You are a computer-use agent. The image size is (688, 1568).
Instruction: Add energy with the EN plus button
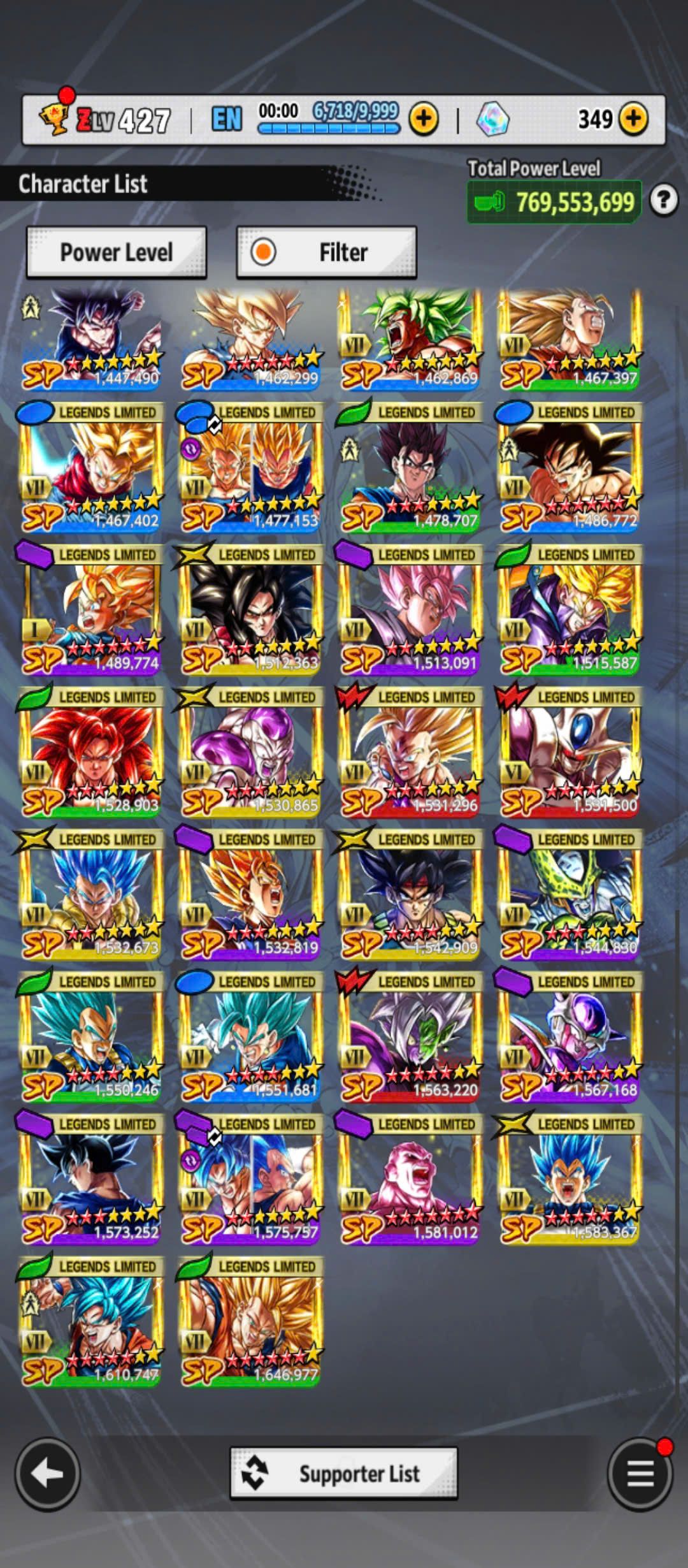424,119
